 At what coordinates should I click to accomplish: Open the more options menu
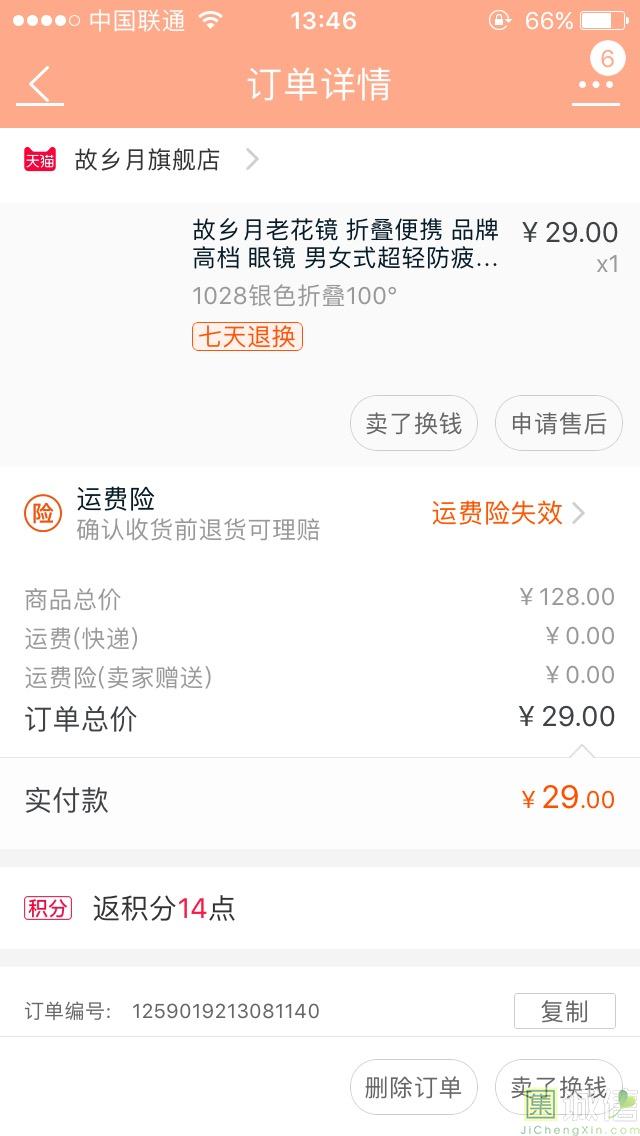point(596,85)
